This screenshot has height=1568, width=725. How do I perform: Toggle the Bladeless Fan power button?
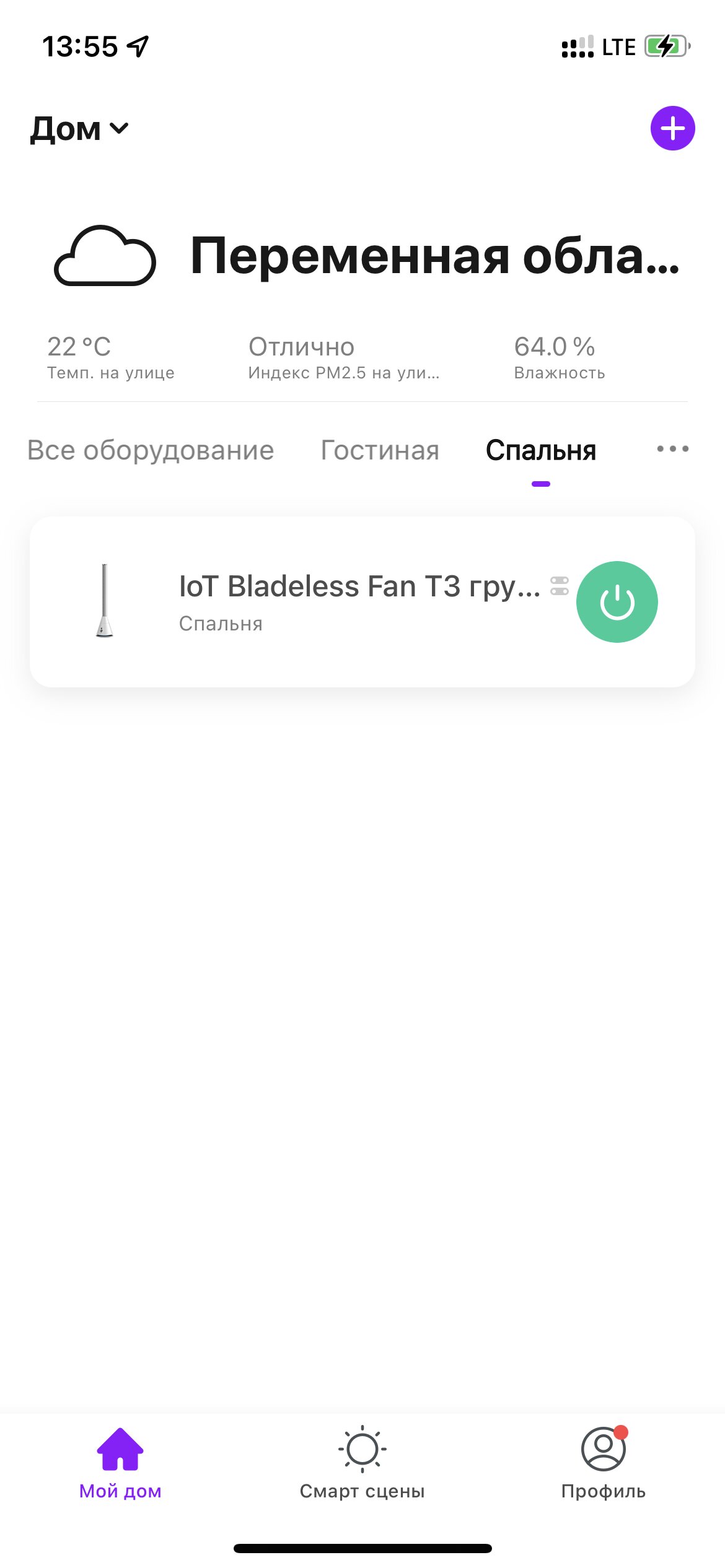point(617,602)
